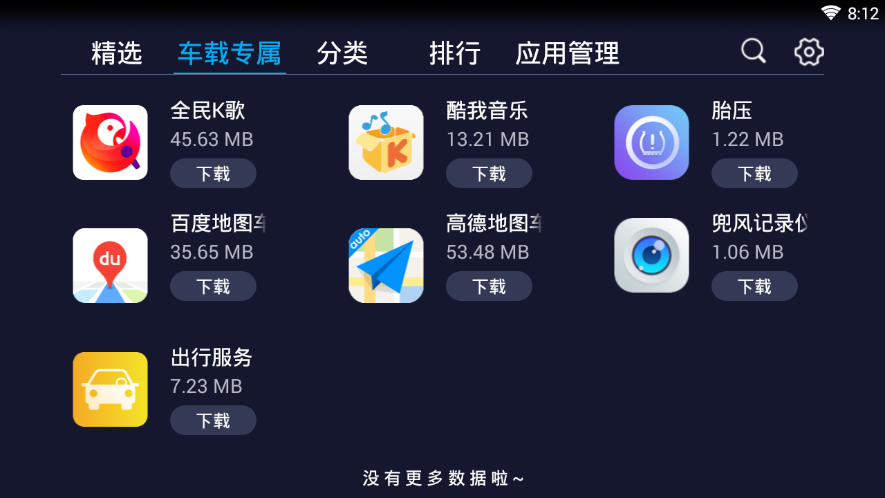Switch to the 精选 tab
The height and width of the screenshot is (498, 885).
click(117, 53)
